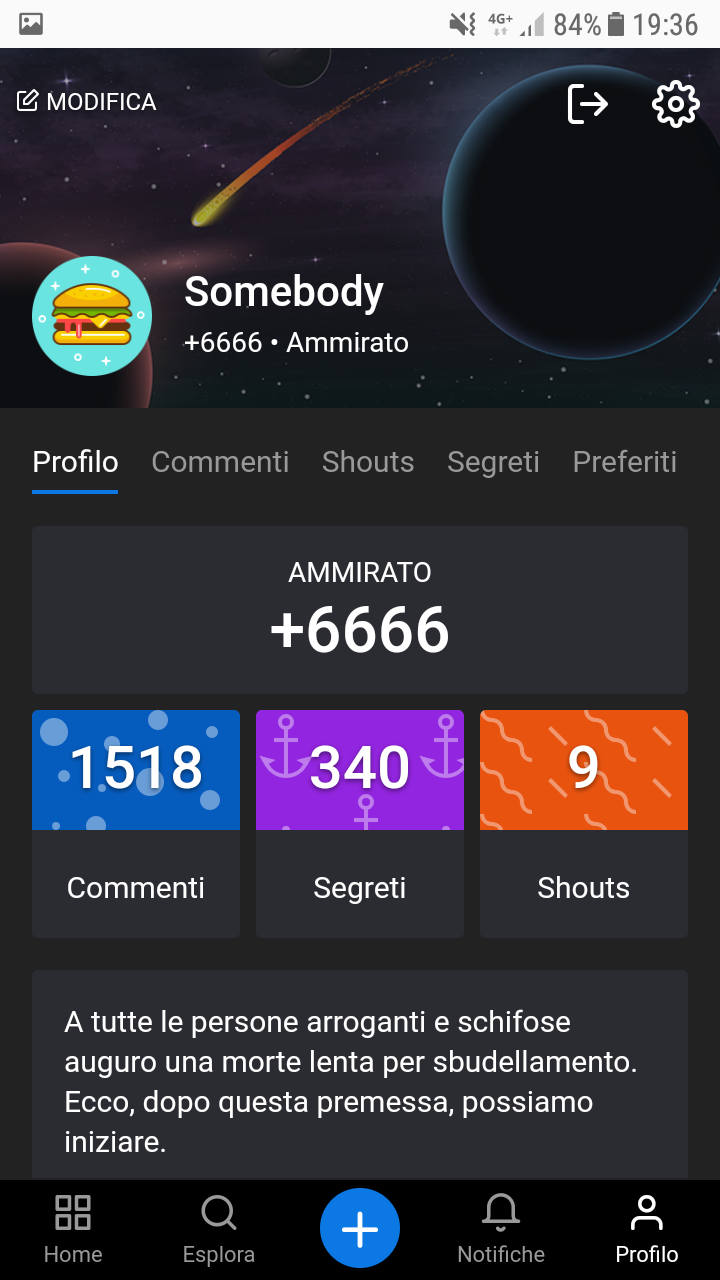720x1280 pixels.
Task: Tap the burger profile avatar
Action: pyautogui.click(x=92, y=316)
